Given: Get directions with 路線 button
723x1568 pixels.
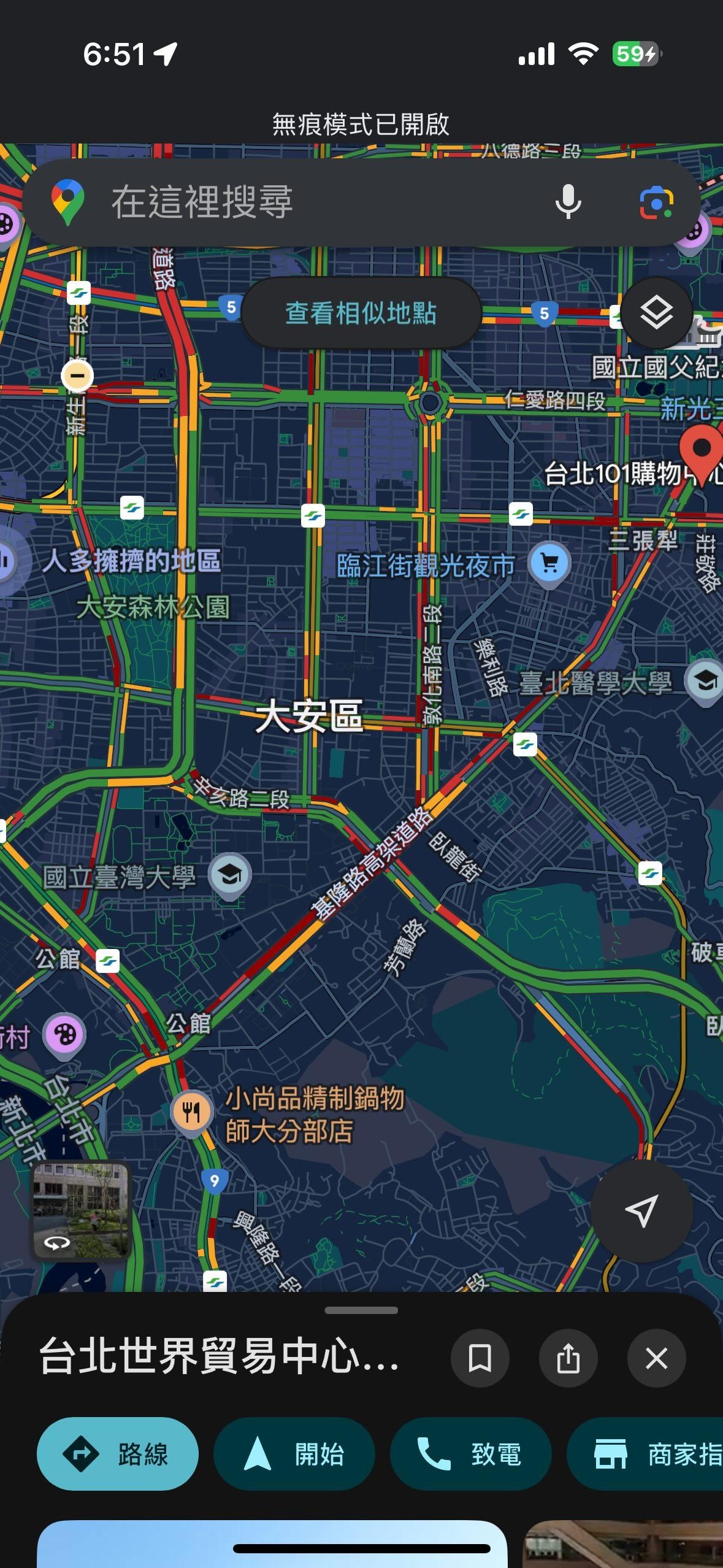Looking at the screenshot, I should (118, 1454).
